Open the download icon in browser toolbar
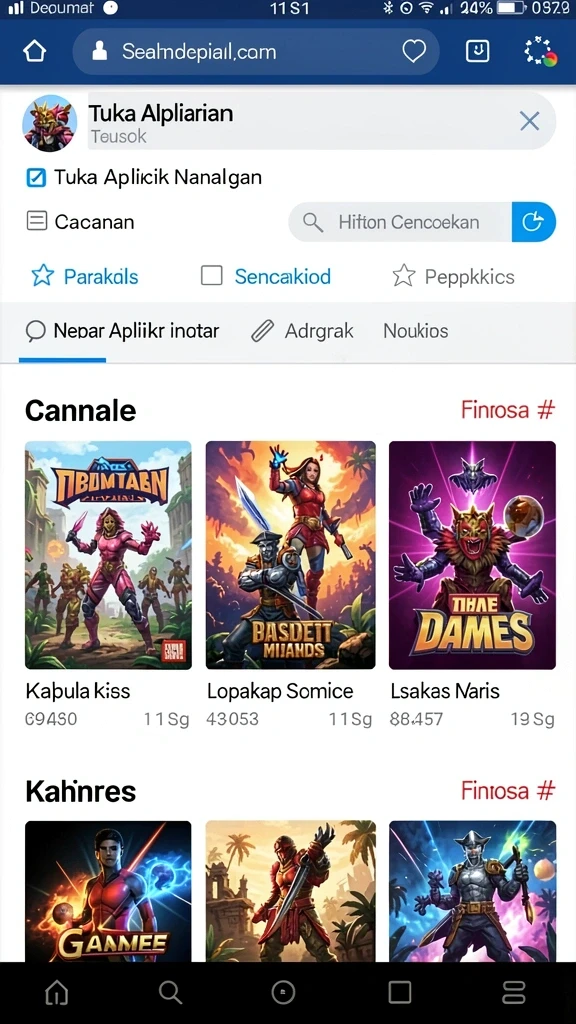Image resolution: width=576 pixels, height=1024 pixels. click(x=477, y=51)
